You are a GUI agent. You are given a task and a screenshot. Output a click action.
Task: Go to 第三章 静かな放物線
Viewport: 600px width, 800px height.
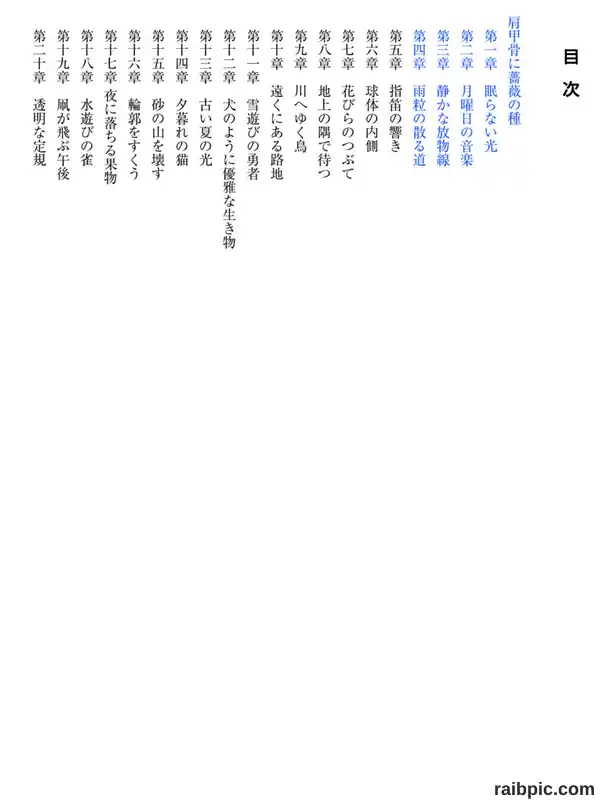[x=443, y=98]
